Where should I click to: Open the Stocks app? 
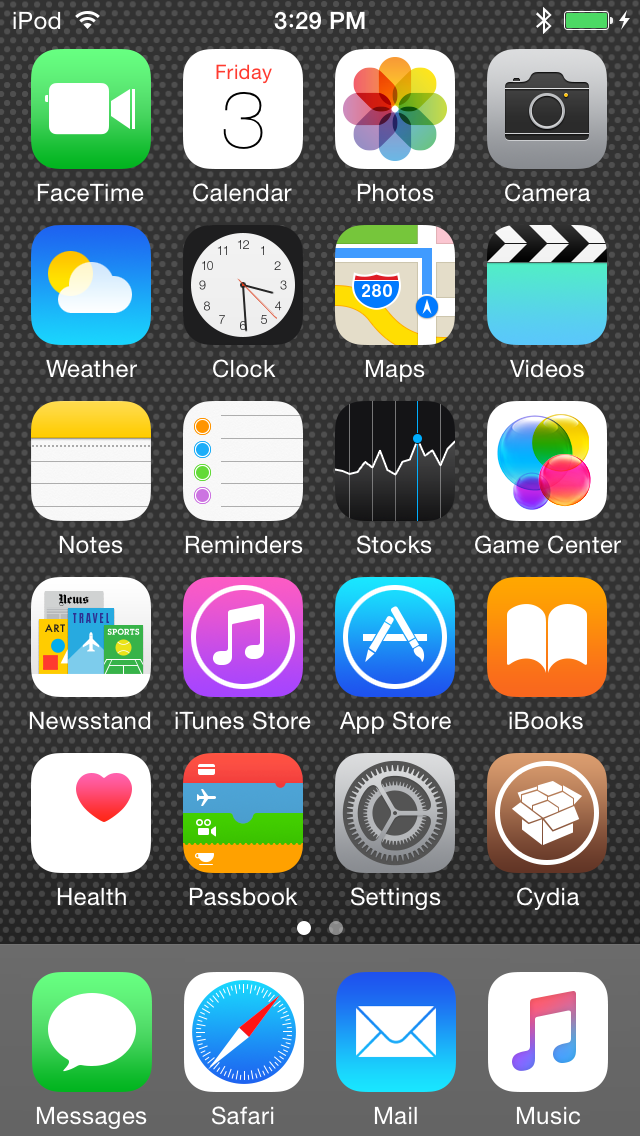(395, 461)
